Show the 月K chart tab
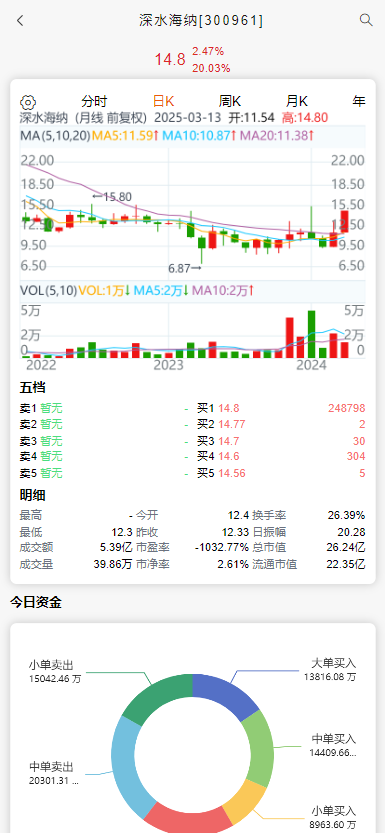385x833 pixels. point(297,101)
